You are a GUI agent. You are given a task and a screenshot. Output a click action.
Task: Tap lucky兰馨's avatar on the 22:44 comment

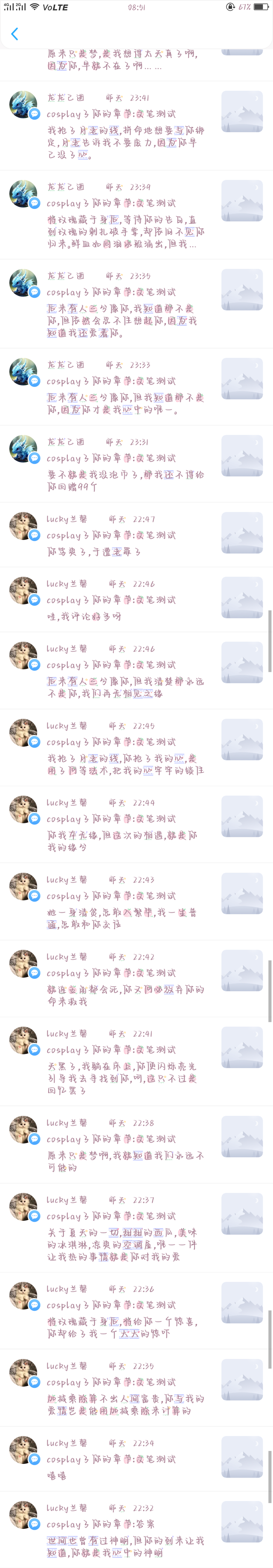(24, 809)
